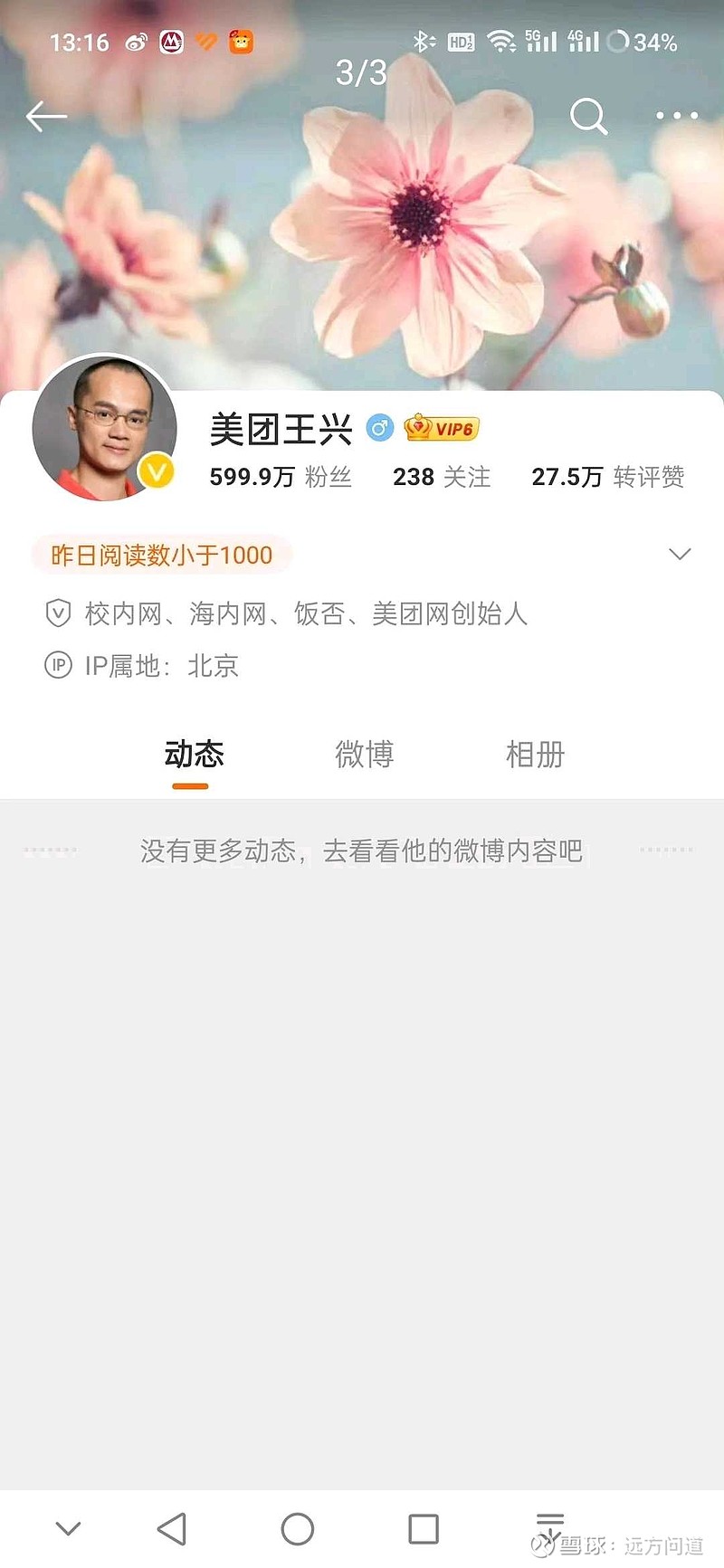This screenshot has width=724, height=1568.
Task: Open the 599.9万 followers list
Action: (x=281, y=477)
